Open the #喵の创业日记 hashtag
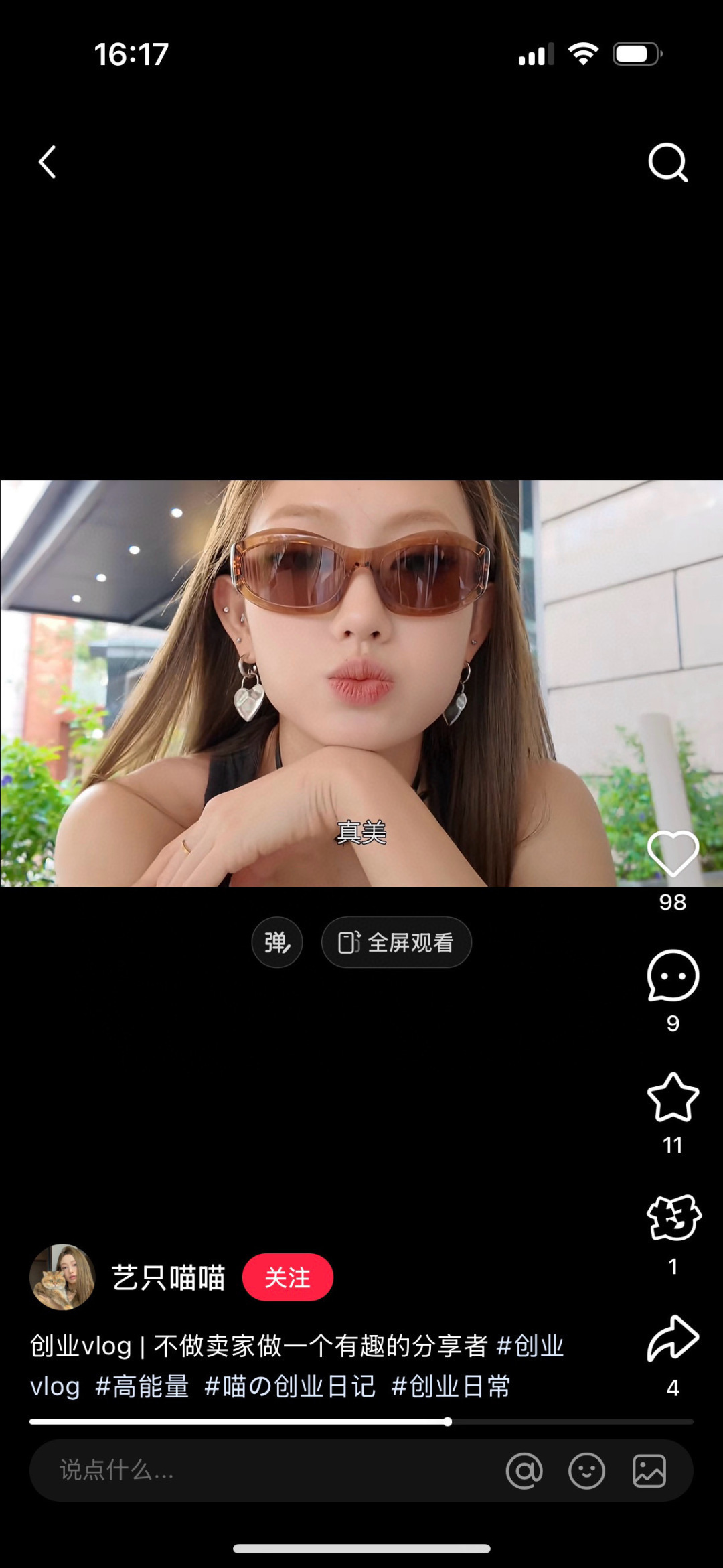Screen dimensions: 723x1568 click(x=289, y=1386)
